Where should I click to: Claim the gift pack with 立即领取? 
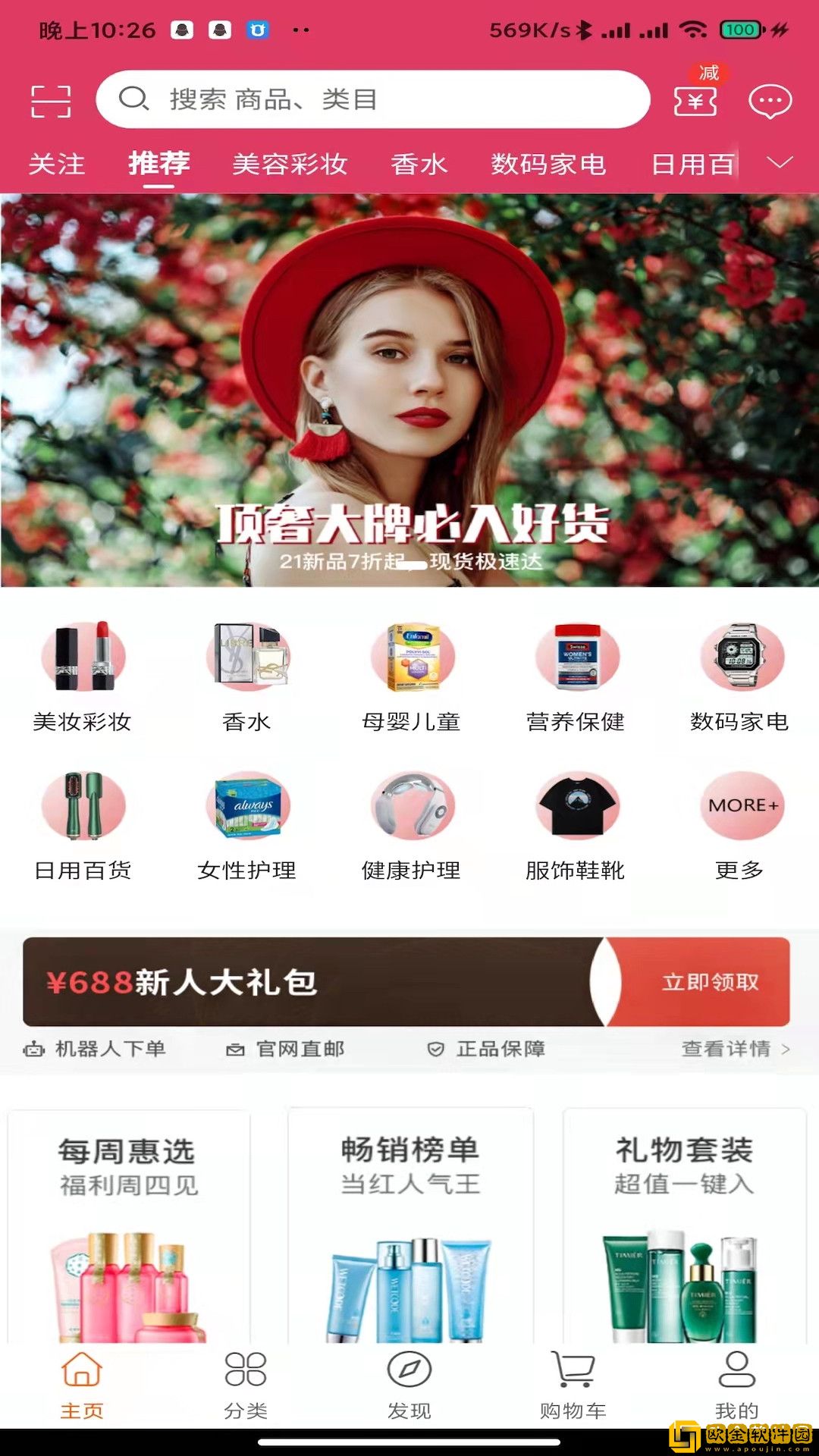coord(710,982)
